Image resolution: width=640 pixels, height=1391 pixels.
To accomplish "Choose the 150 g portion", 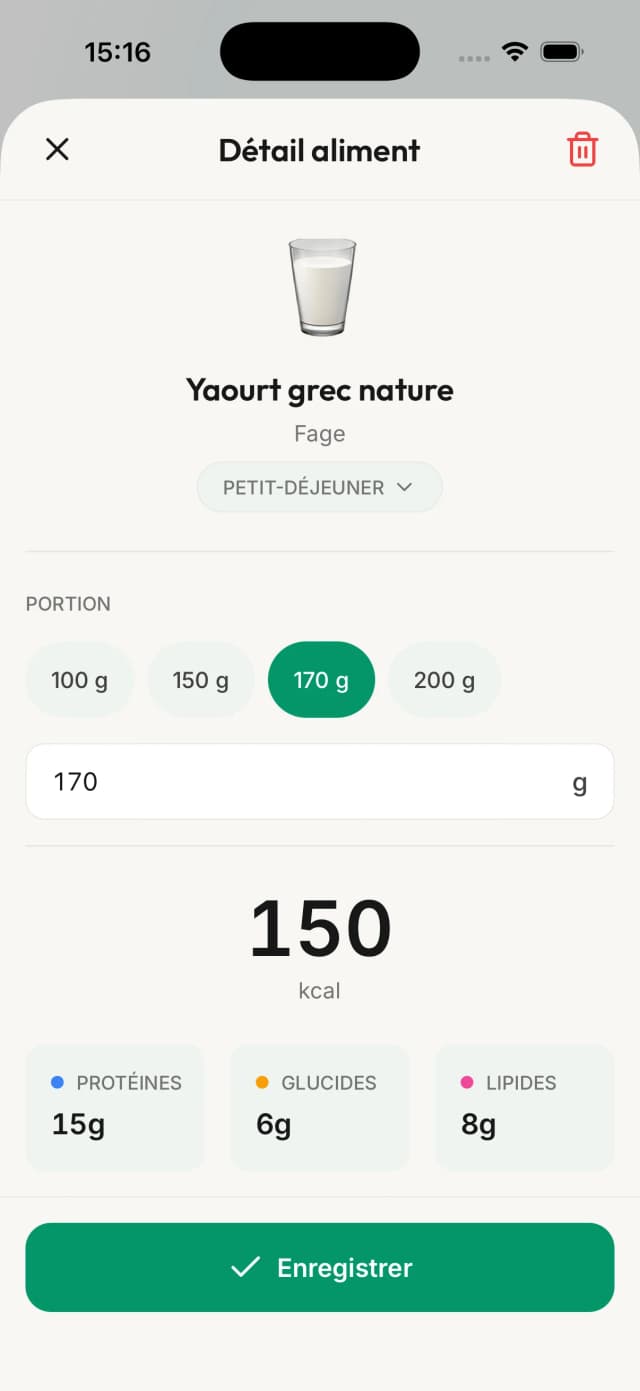I will [201, 681].
